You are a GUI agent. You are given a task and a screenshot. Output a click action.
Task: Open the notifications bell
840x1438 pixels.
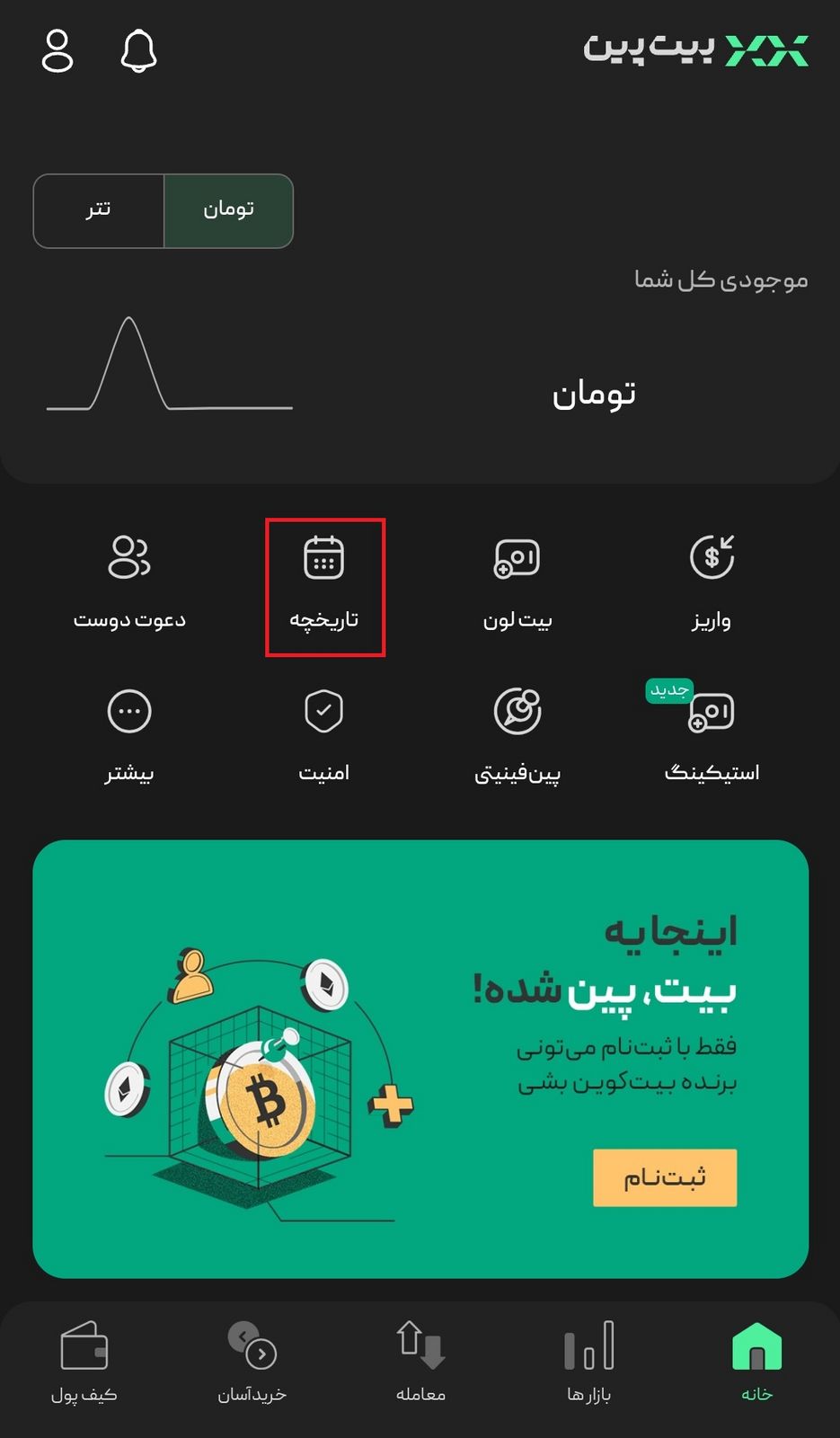click(x=138, y=51)
